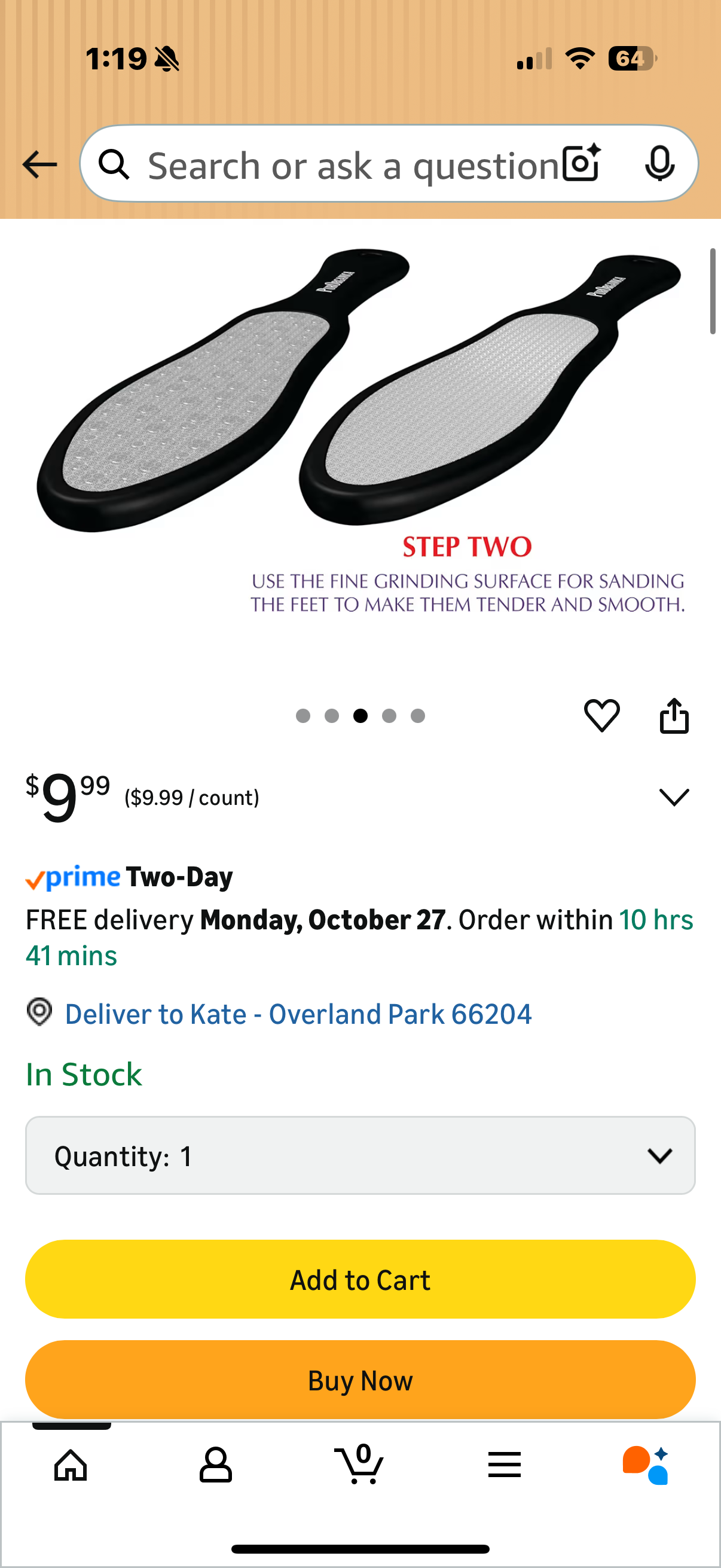
Task: Go to the Home tab
Action: click(71, 1465)
